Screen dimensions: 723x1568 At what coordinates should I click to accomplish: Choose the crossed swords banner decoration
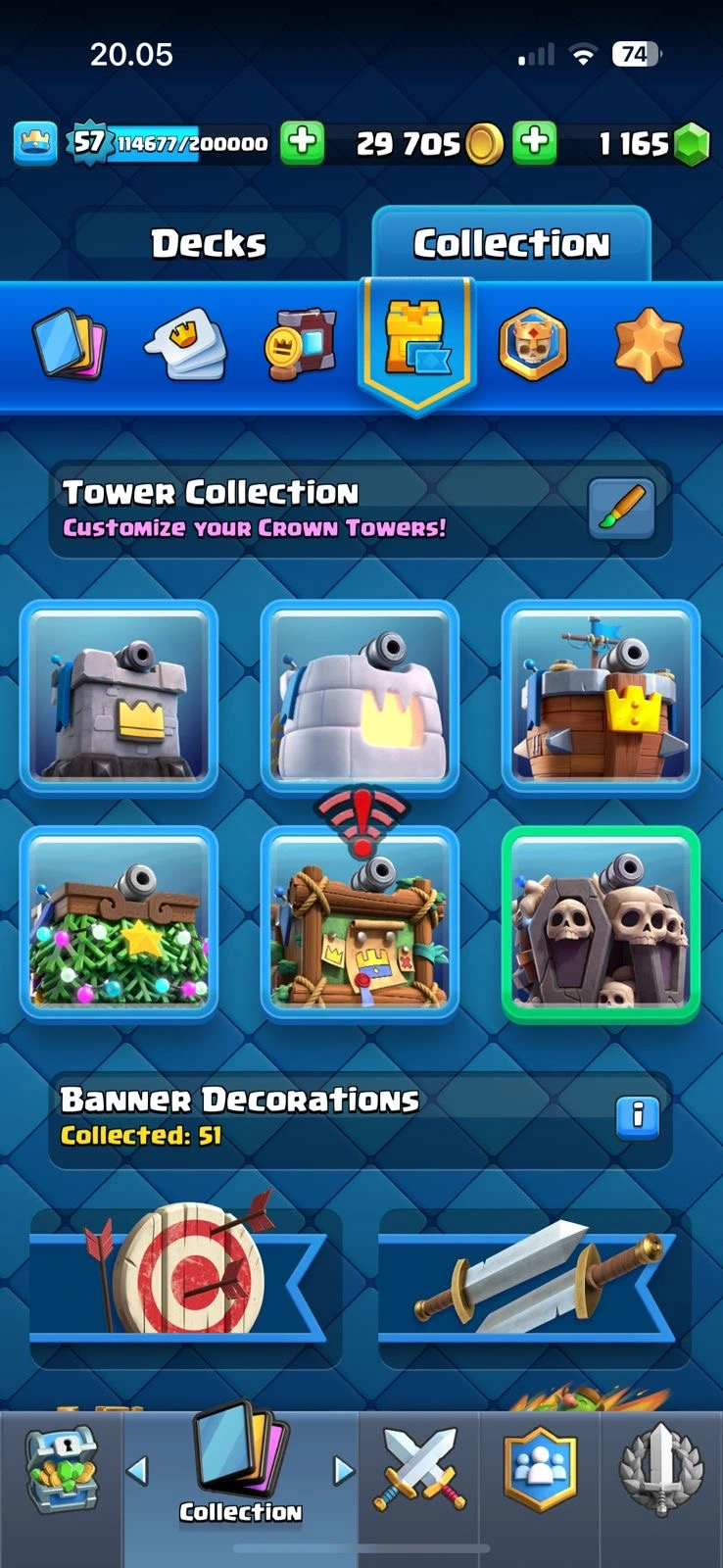click(535, 1286)
